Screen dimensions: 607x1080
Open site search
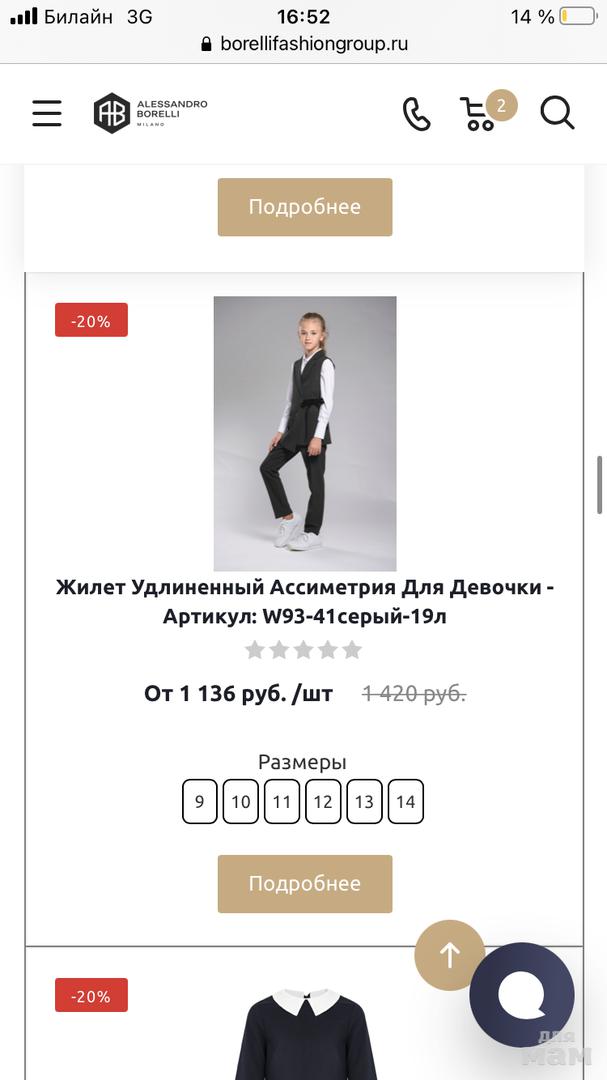(557, 113)
